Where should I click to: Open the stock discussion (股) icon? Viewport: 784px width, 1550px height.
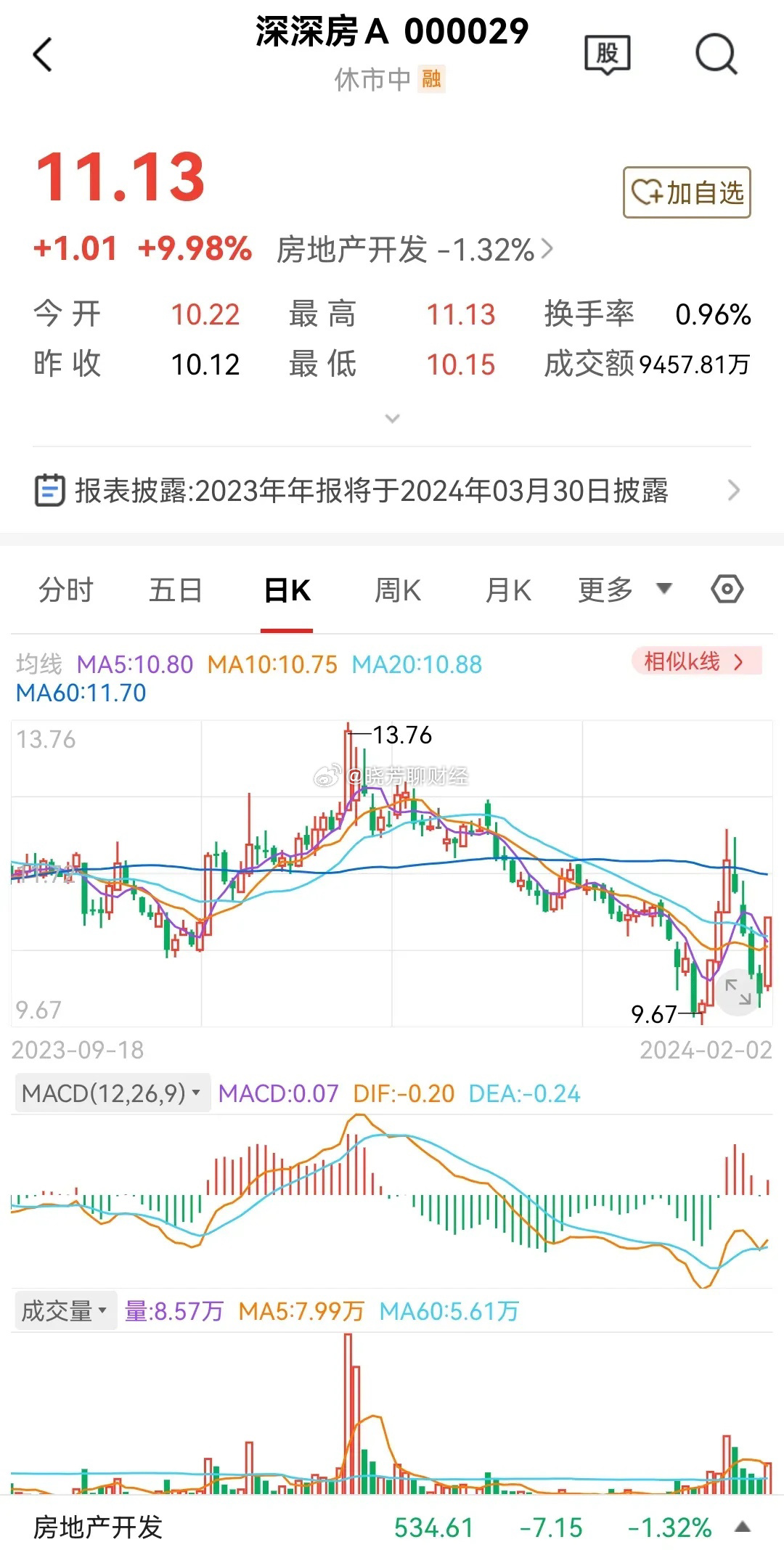pyautogui.click(x=608, y=54)
